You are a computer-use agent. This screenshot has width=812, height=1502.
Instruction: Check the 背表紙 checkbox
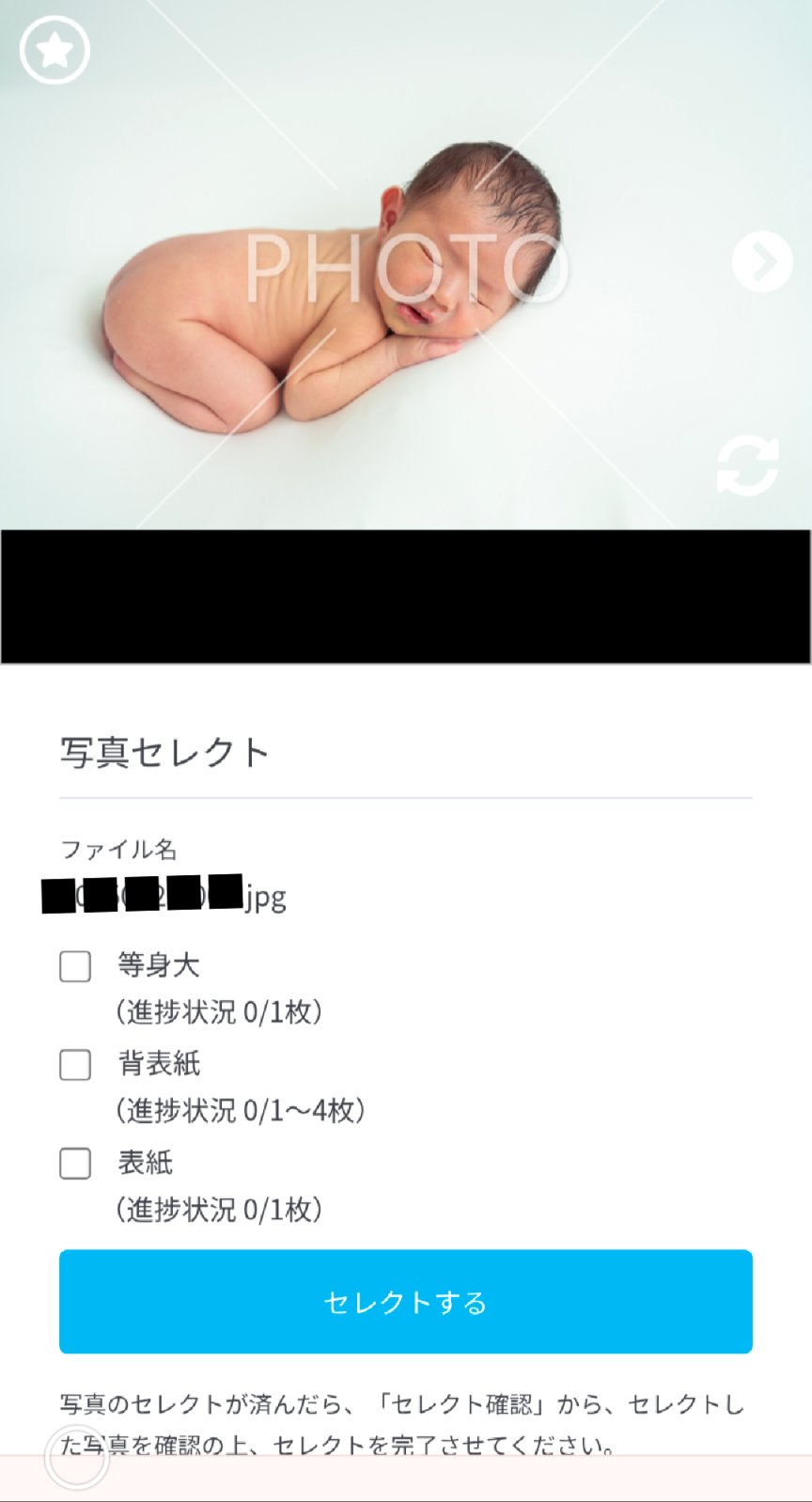click(x=75, y=1065)
